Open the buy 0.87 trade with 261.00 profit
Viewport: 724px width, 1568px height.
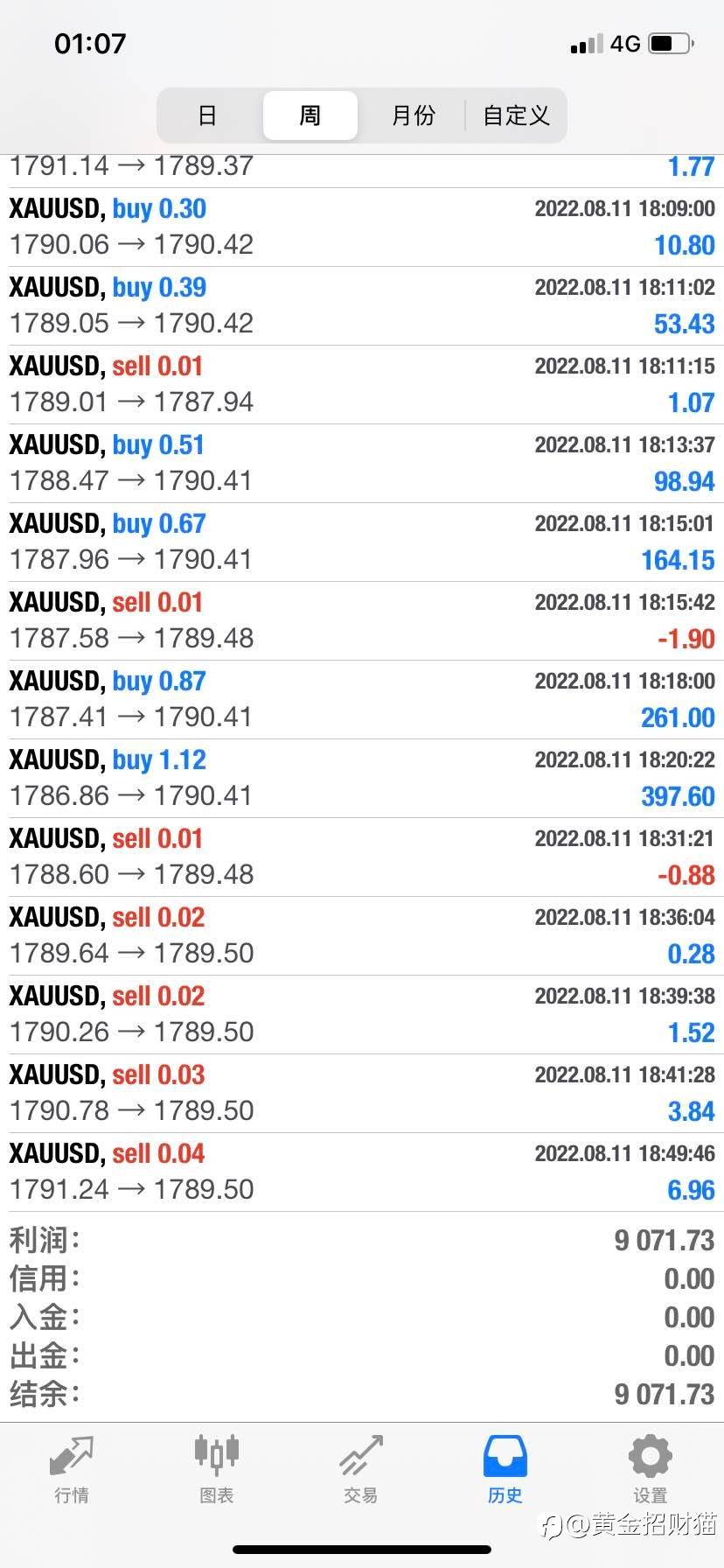(362, 700)
